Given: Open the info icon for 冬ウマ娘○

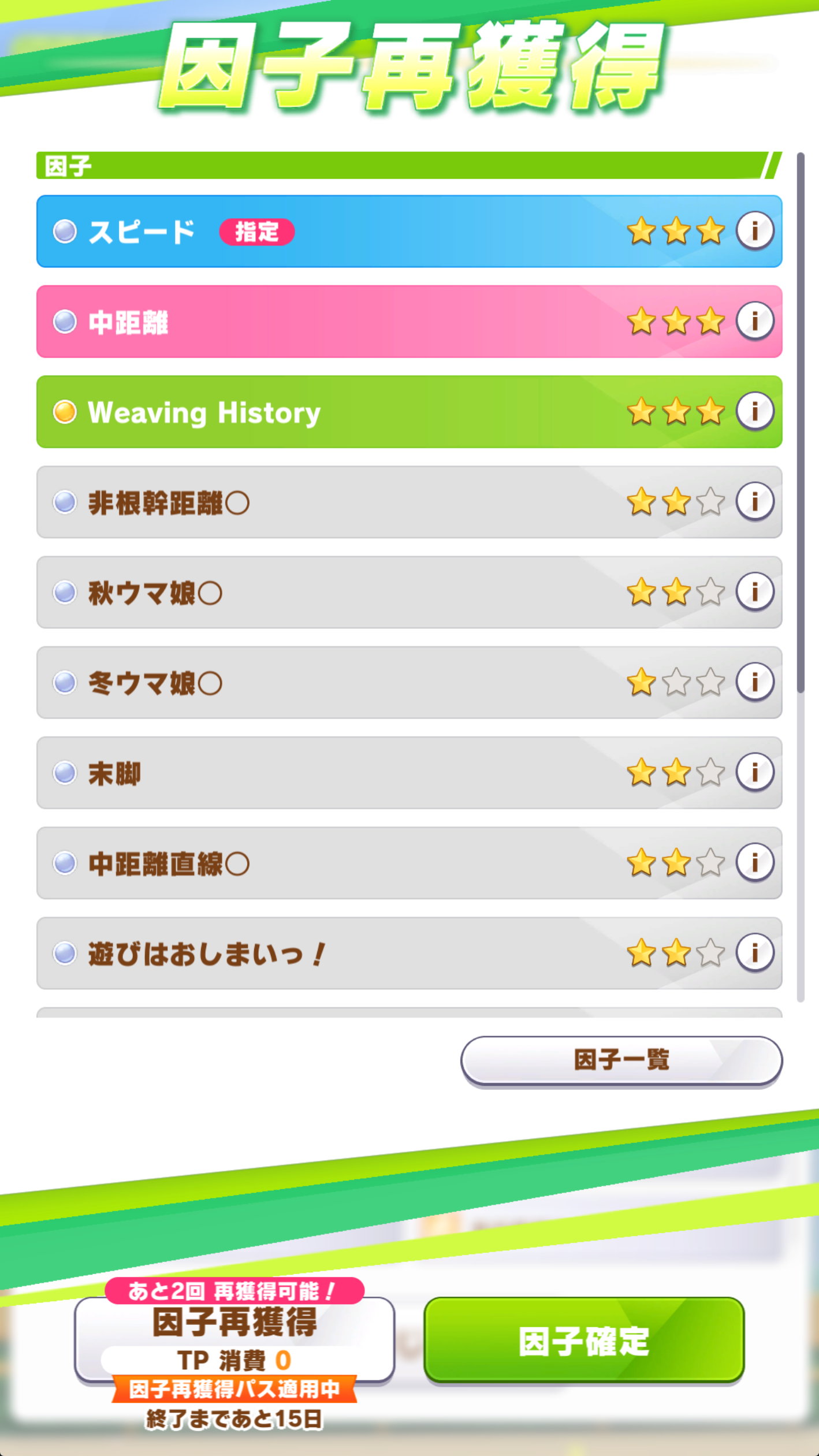Looking at the screenshot, I should pos(755,682).
